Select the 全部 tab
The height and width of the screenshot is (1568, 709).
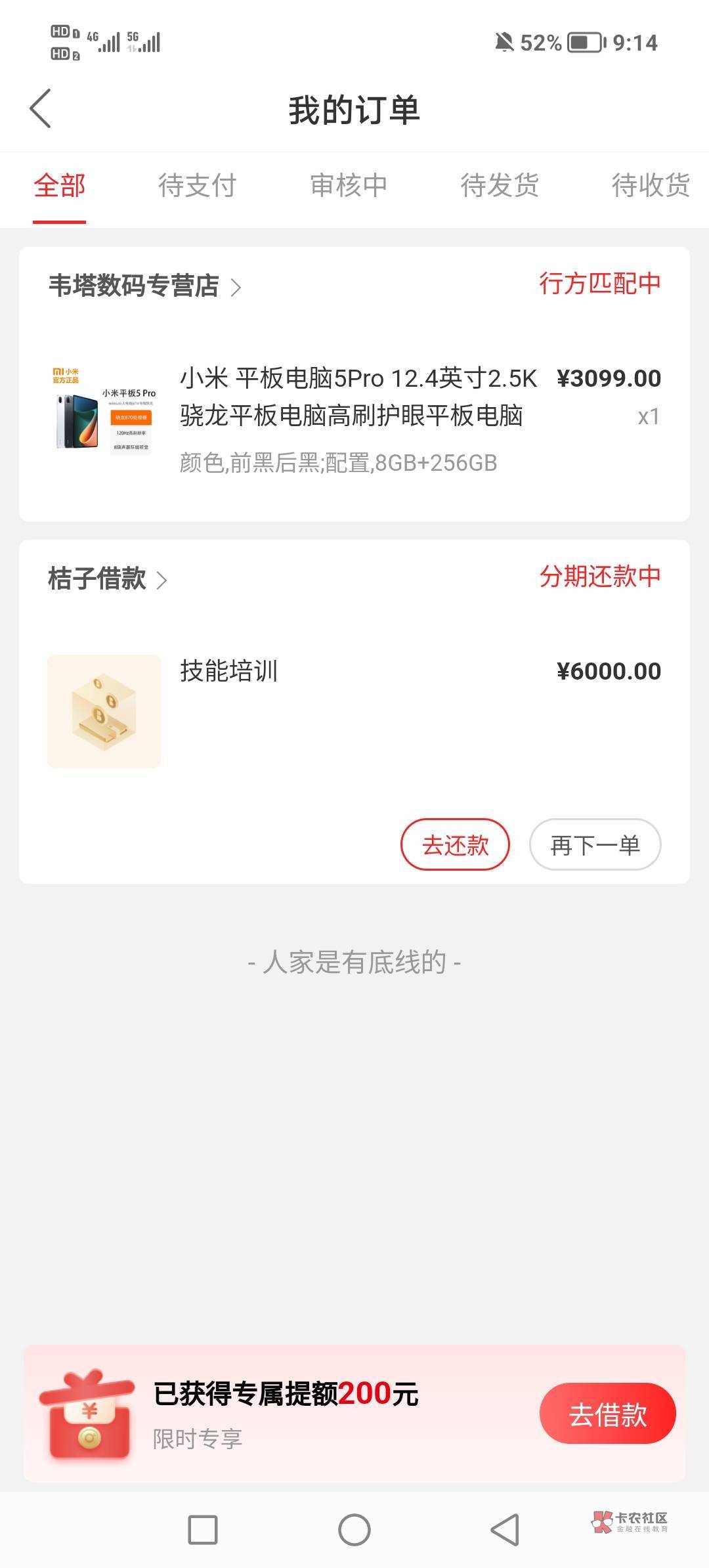(x=60, y=186)
